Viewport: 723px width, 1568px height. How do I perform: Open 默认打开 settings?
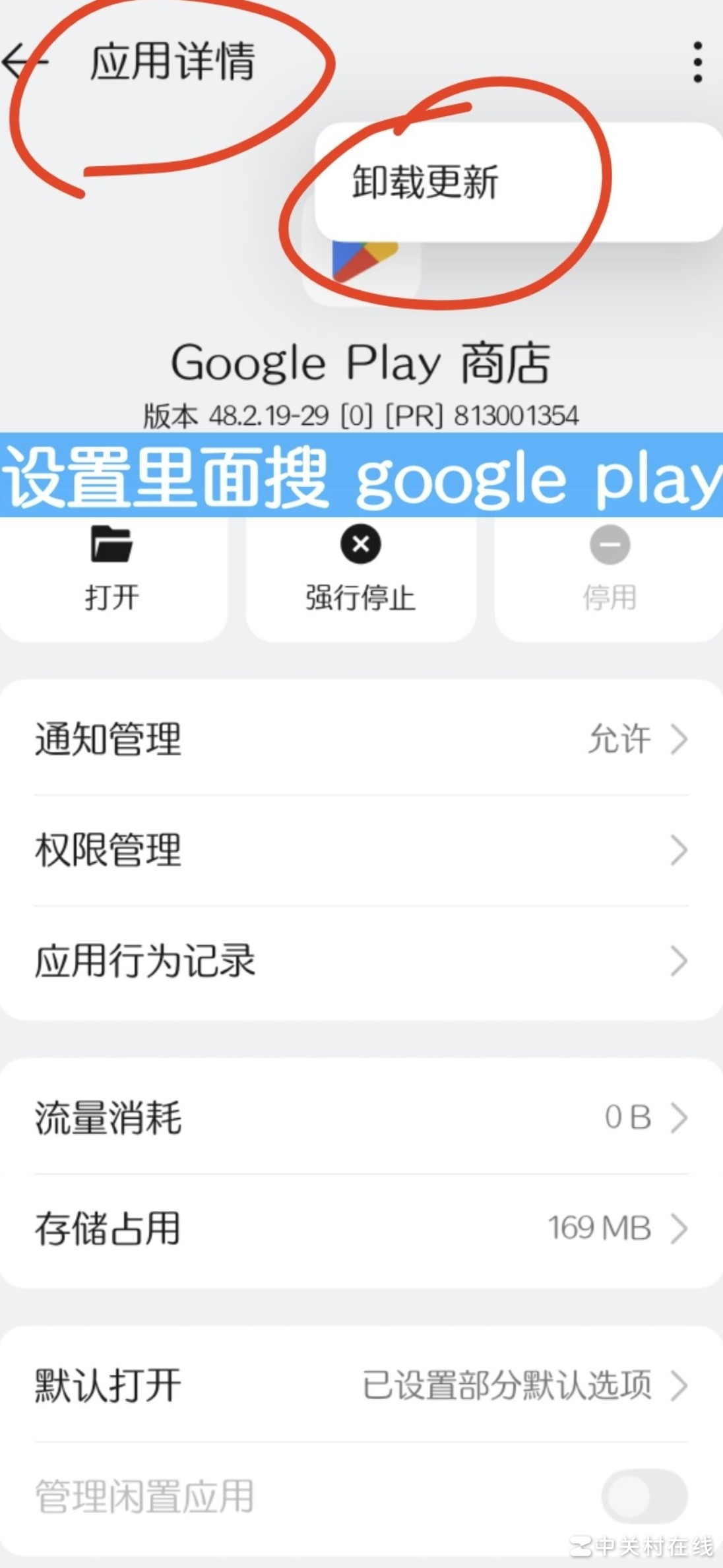pyautogui.click(x=361, y=1385)
